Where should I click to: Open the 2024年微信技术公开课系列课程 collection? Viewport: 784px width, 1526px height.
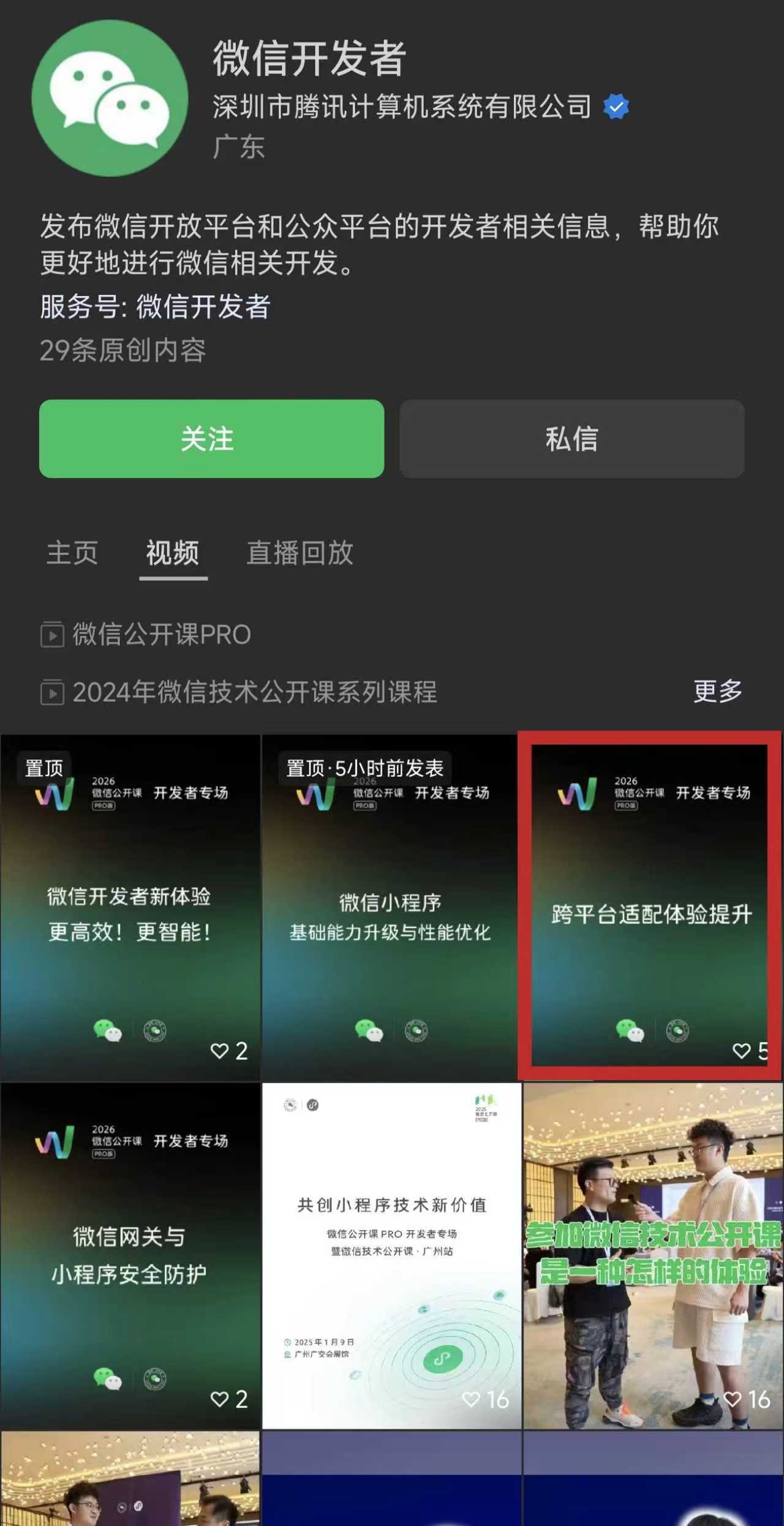[x=254, y=692]
